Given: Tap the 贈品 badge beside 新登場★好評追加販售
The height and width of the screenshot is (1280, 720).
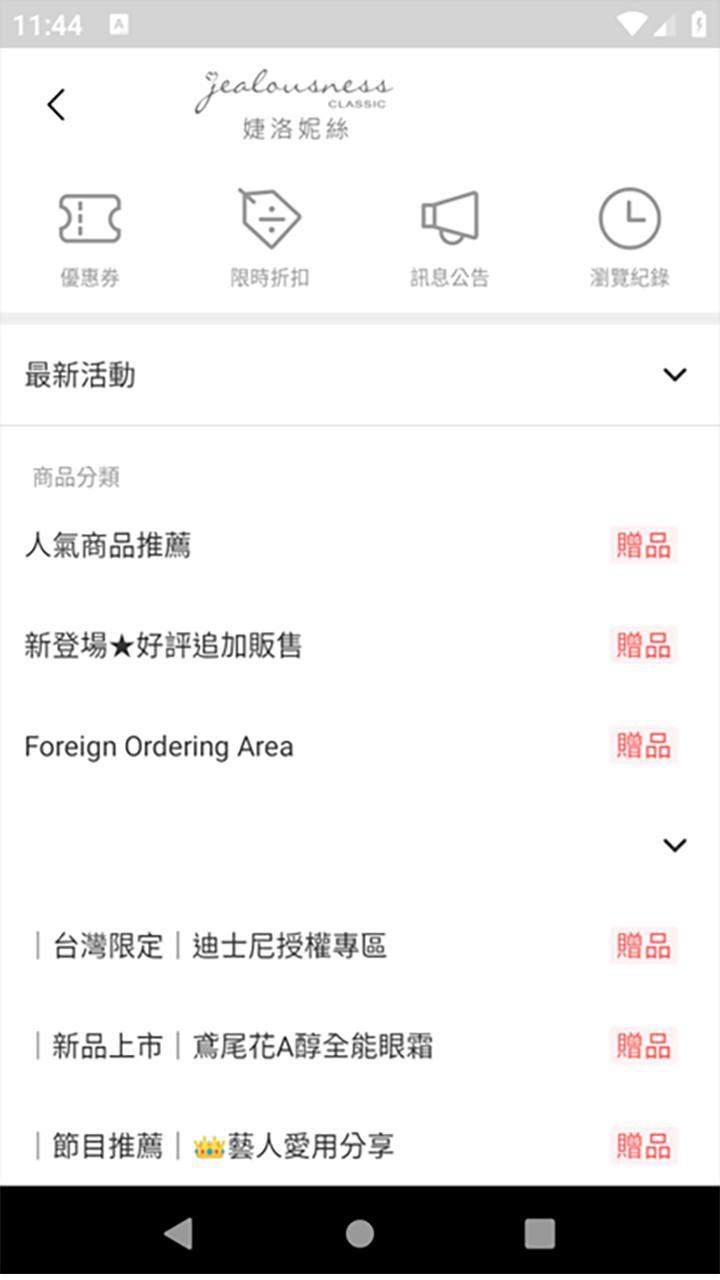Looking at the screenshot, I should pos(643,644).
